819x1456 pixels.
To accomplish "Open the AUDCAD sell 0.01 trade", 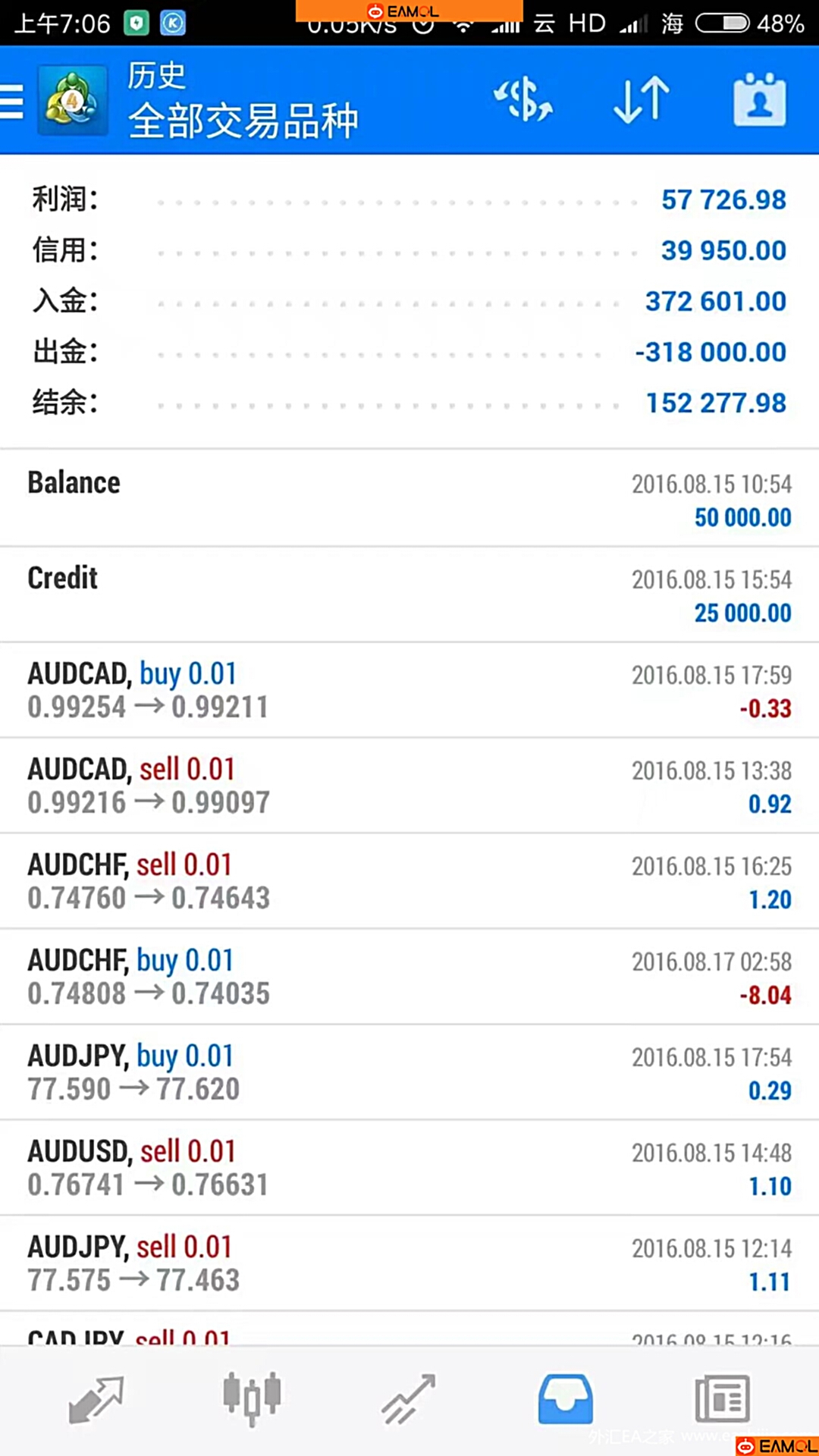I will tap(409, 786).
